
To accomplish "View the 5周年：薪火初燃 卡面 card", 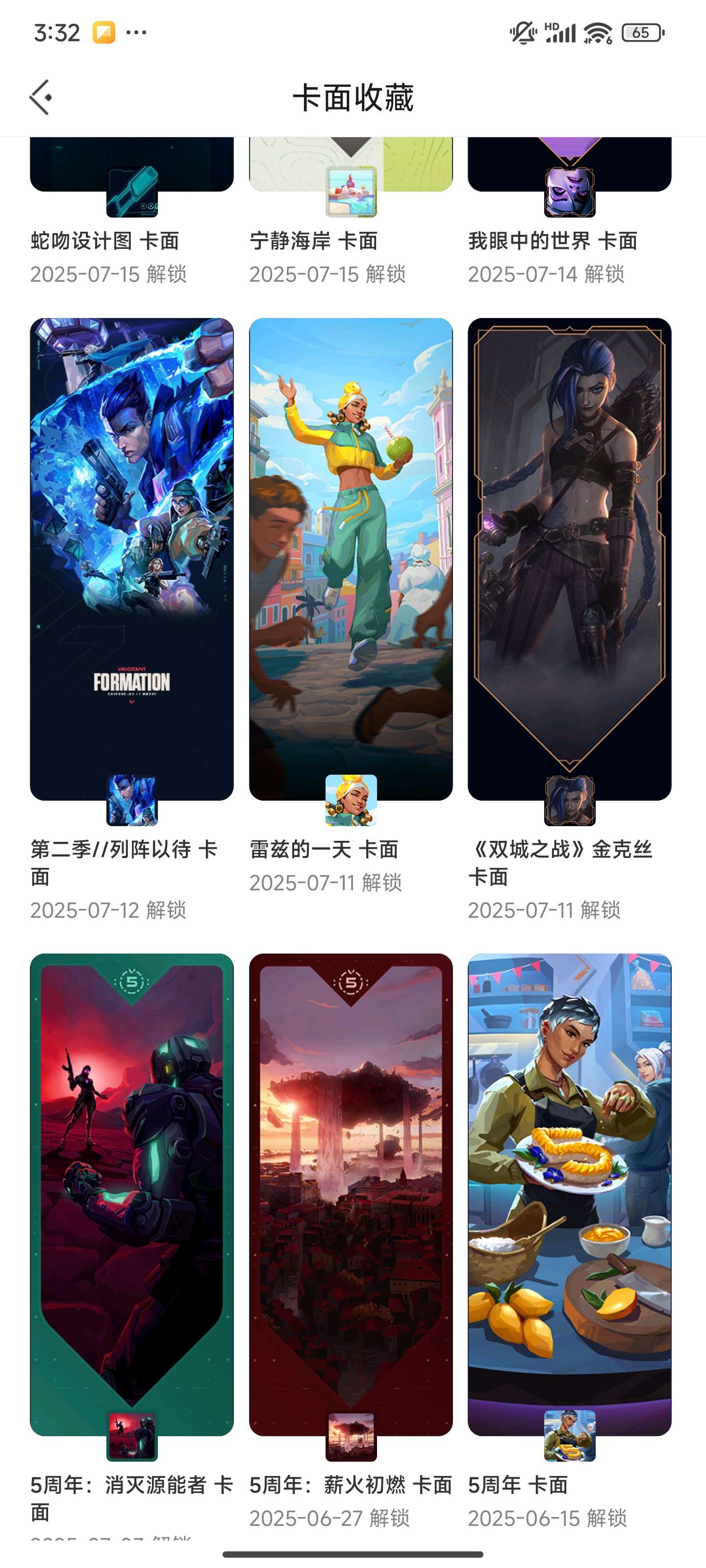I will coord(351,1194).
